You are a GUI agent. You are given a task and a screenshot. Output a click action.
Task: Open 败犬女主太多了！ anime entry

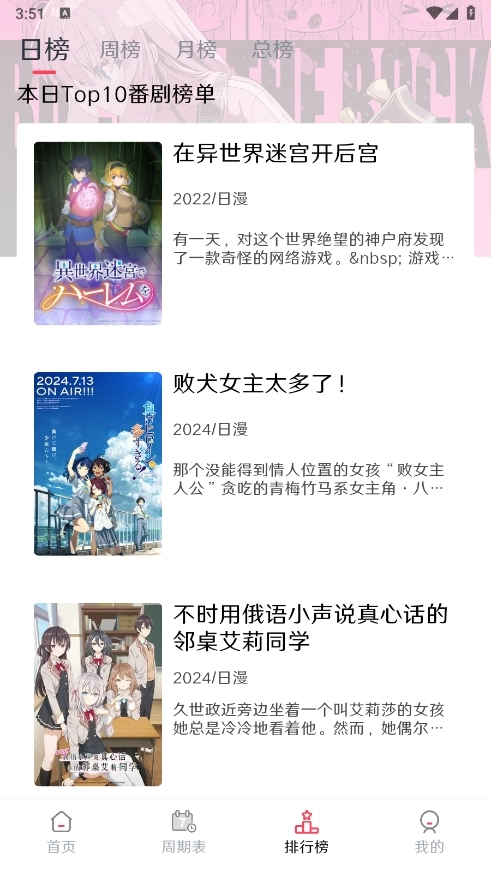[x=245, y=464]
